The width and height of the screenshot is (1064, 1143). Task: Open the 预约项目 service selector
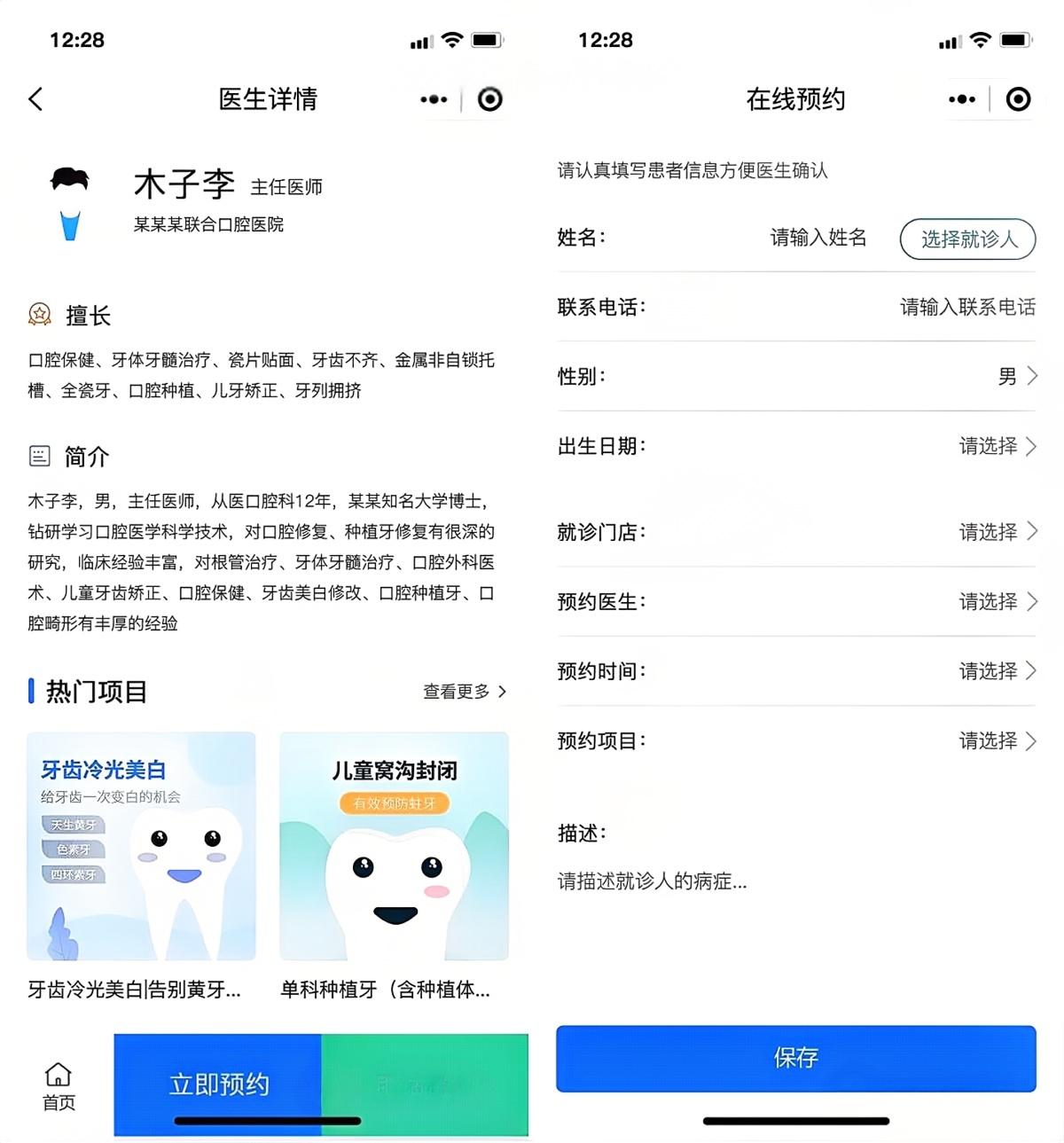click(993, 740)
